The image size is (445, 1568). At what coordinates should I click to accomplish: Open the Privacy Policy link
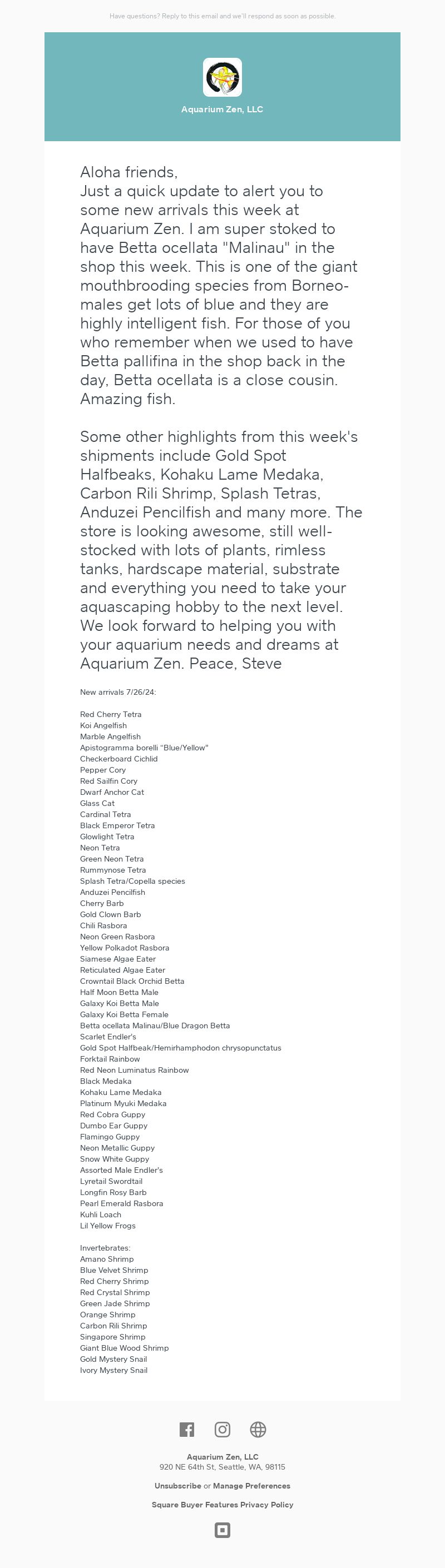click(266, 1505)
